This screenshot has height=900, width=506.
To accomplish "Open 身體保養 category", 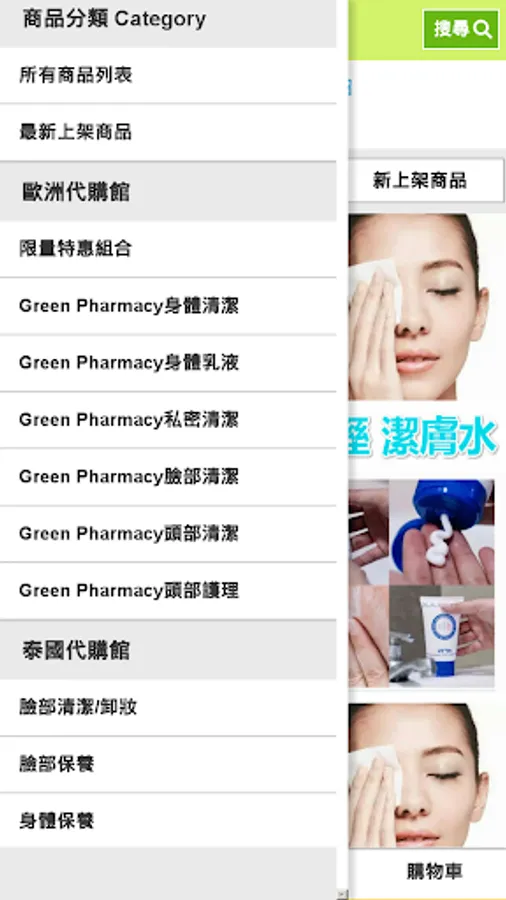I will click(x=168, y=821).
